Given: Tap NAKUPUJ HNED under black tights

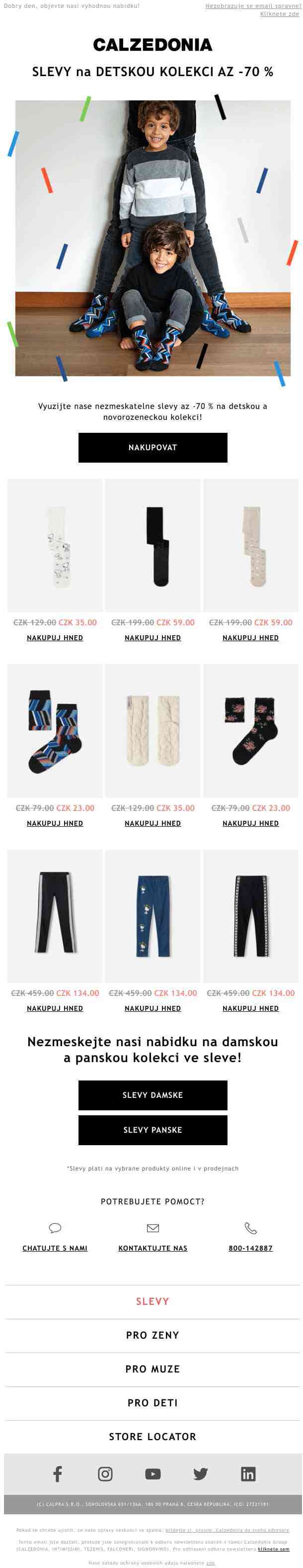Looking at the screenshot, I should (152, 638).
